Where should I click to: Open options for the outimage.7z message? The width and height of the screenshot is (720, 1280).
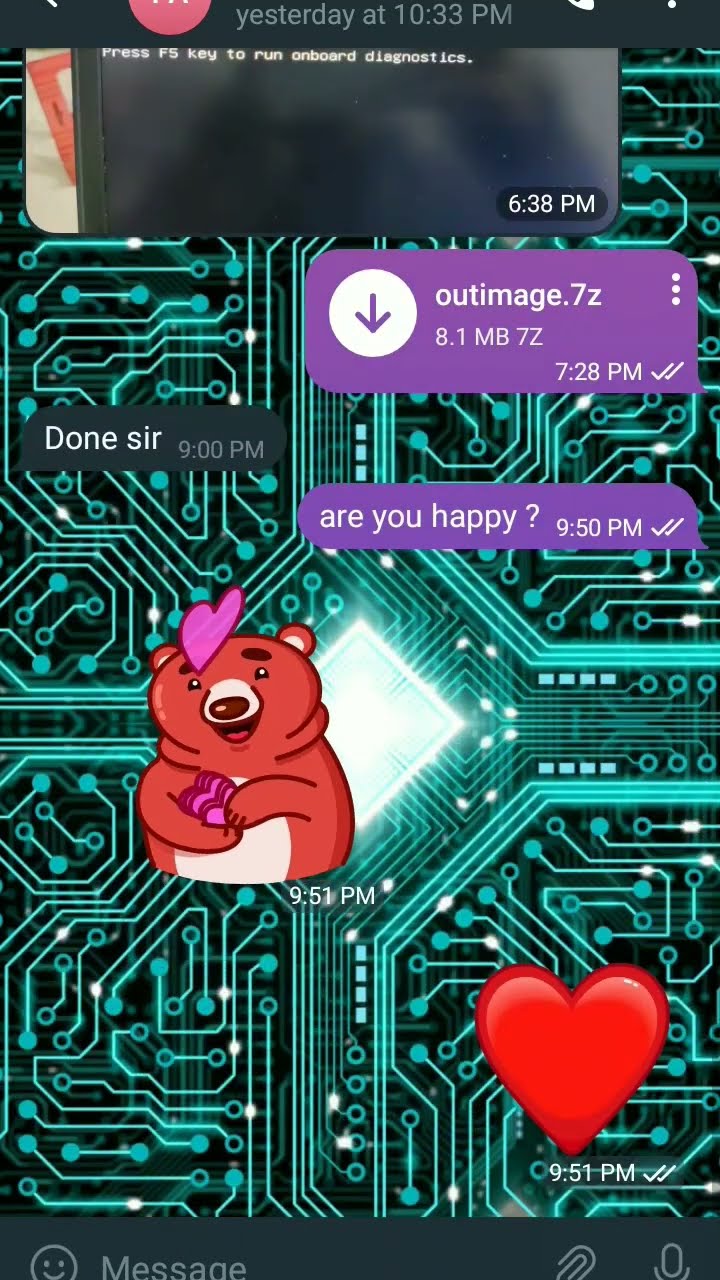[676, 289]
